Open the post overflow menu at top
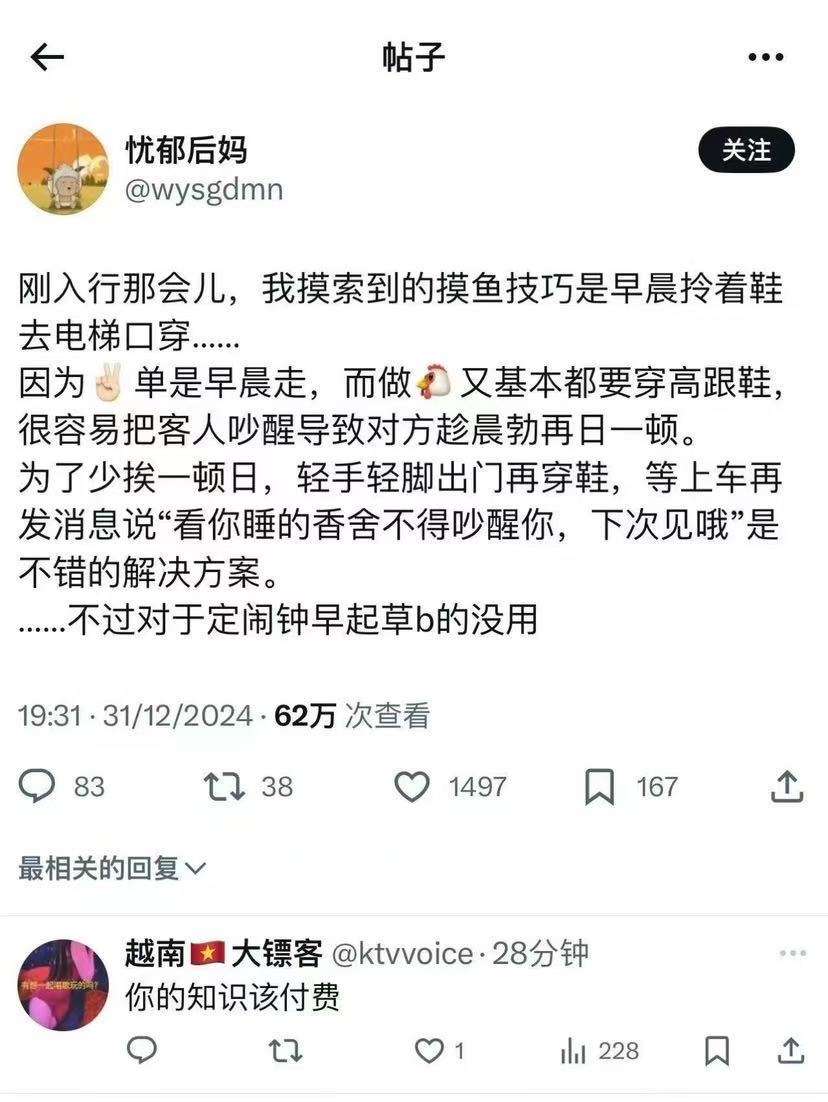828x1102 pixels. coord(765,57)
